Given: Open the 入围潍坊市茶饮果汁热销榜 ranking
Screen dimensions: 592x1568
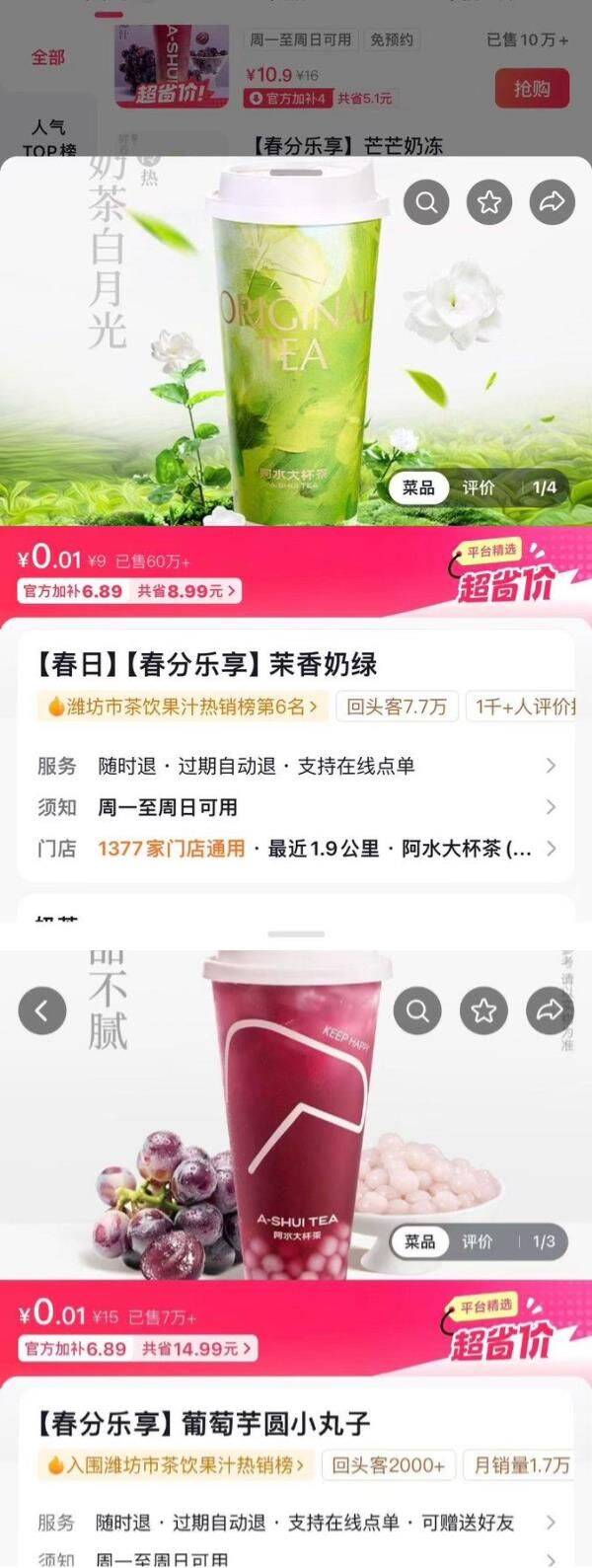Looking at the screenshot, I should pos(176,1465).
